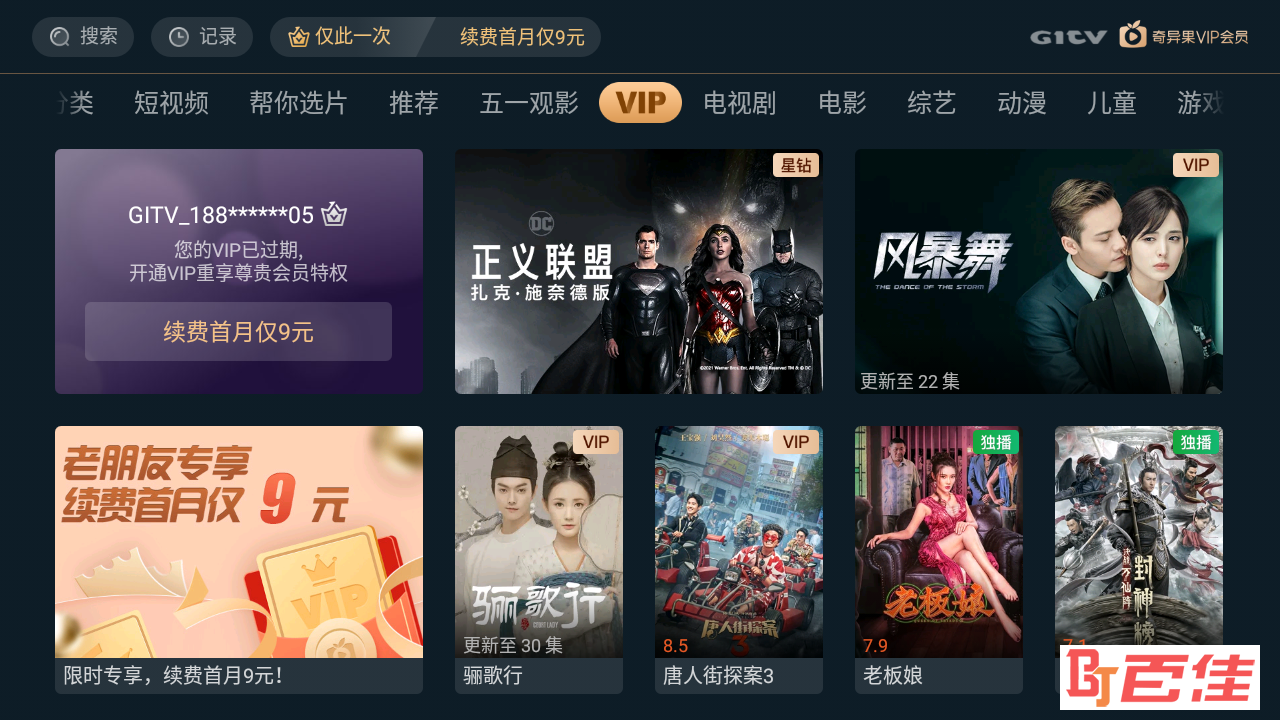Open the 记录 history button
Screen dimensions: 1280x720
(x=202, y=37)
